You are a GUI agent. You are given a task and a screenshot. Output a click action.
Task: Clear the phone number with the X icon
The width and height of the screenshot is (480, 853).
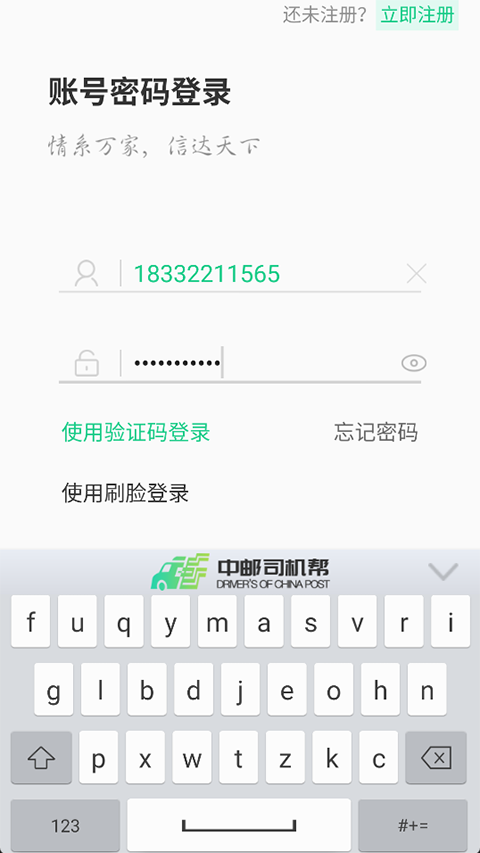(416, 274)
